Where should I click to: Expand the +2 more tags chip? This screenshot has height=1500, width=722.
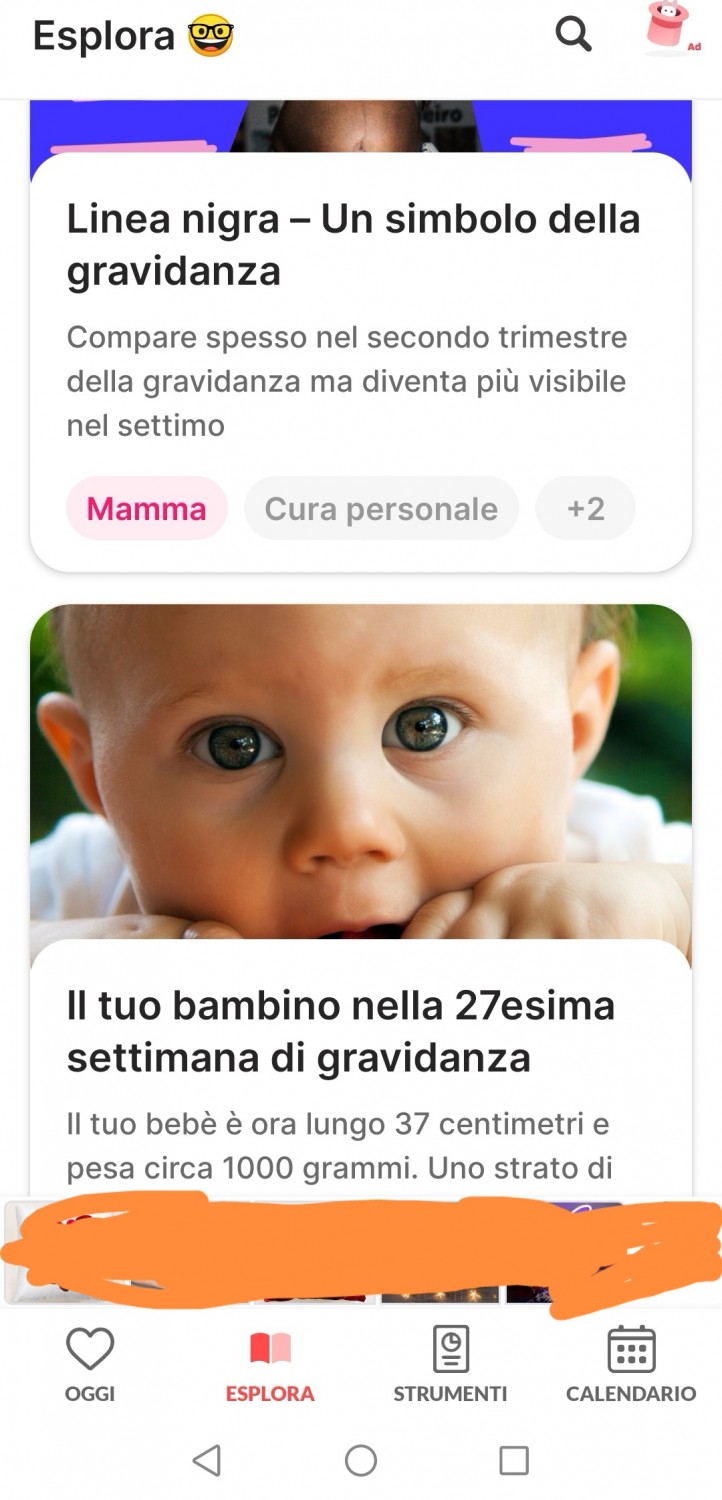coord(585,508)
